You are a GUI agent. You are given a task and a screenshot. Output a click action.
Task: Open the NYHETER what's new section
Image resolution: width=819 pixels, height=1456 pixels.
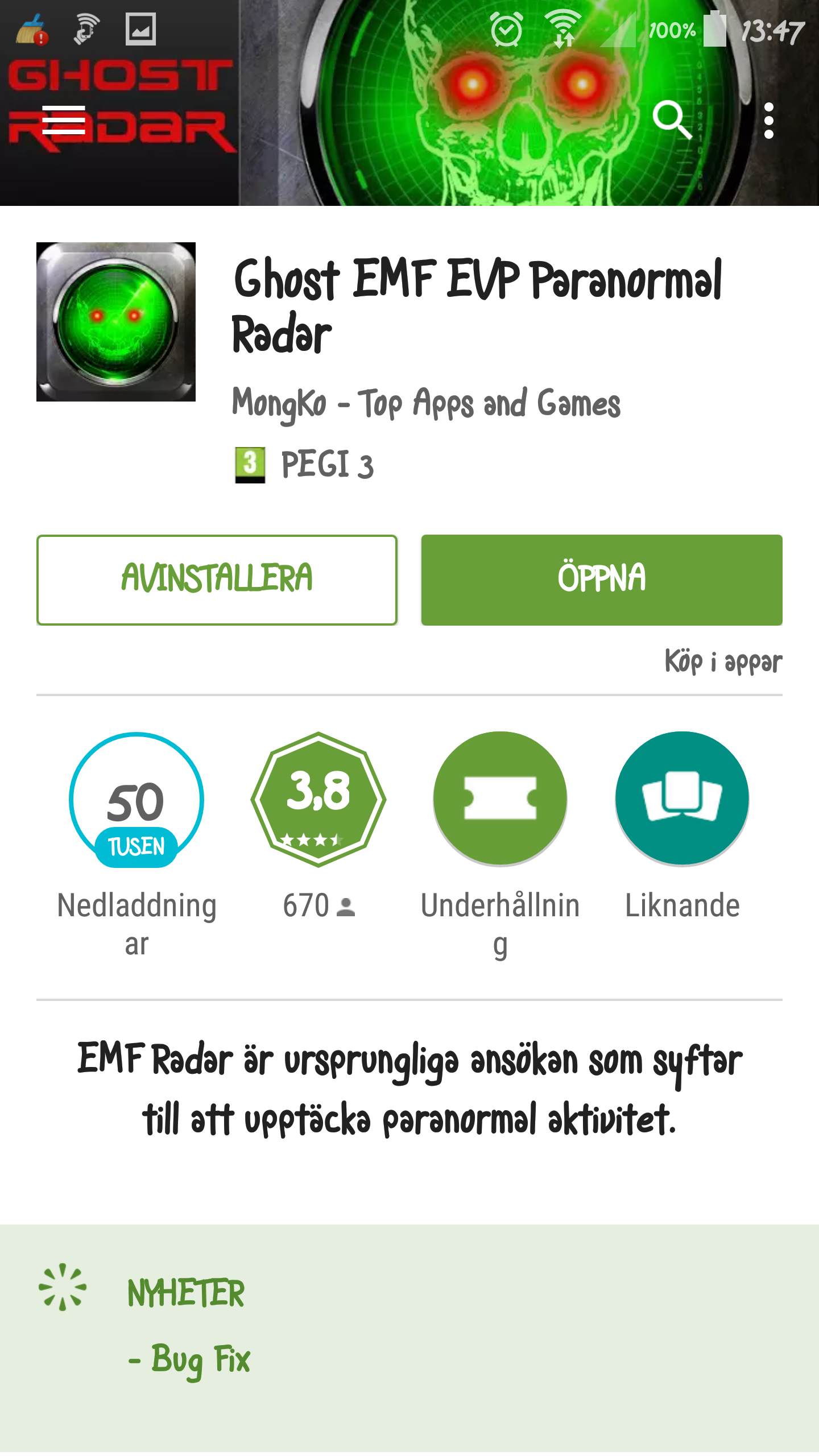point(186,1293)
